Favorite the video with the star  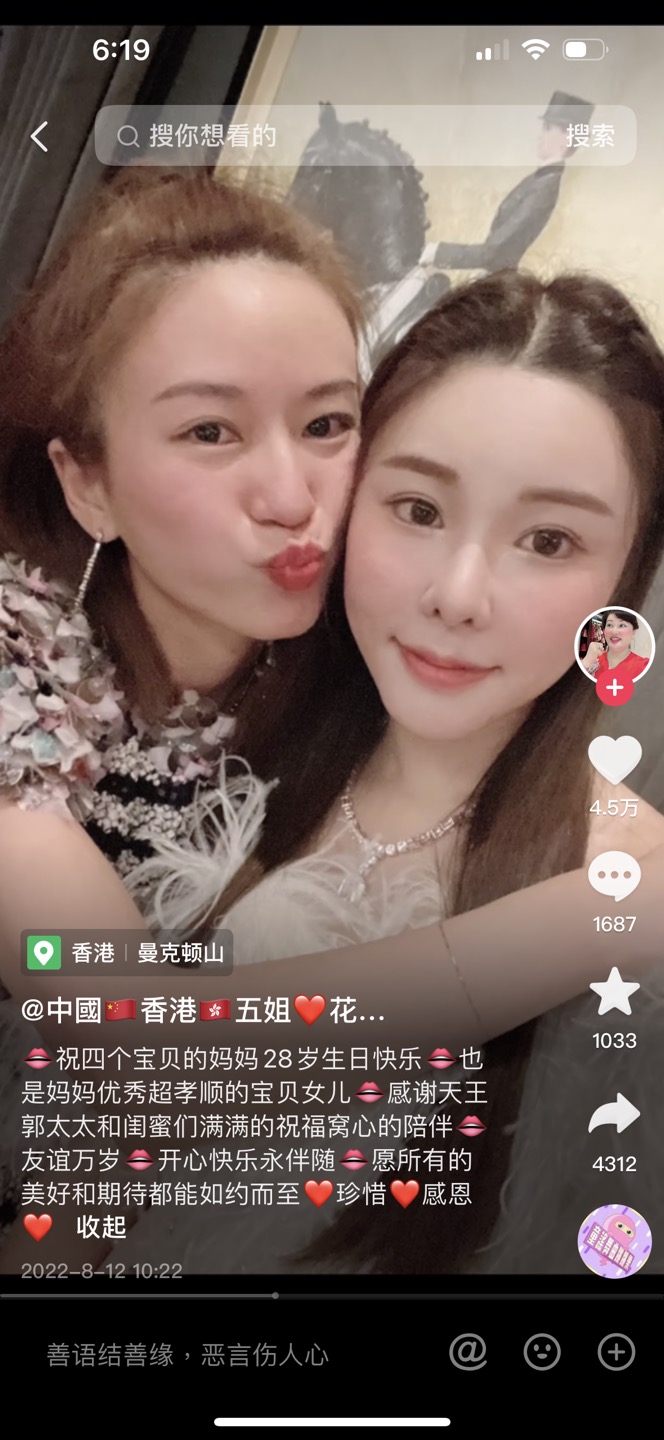coord(614,993)
